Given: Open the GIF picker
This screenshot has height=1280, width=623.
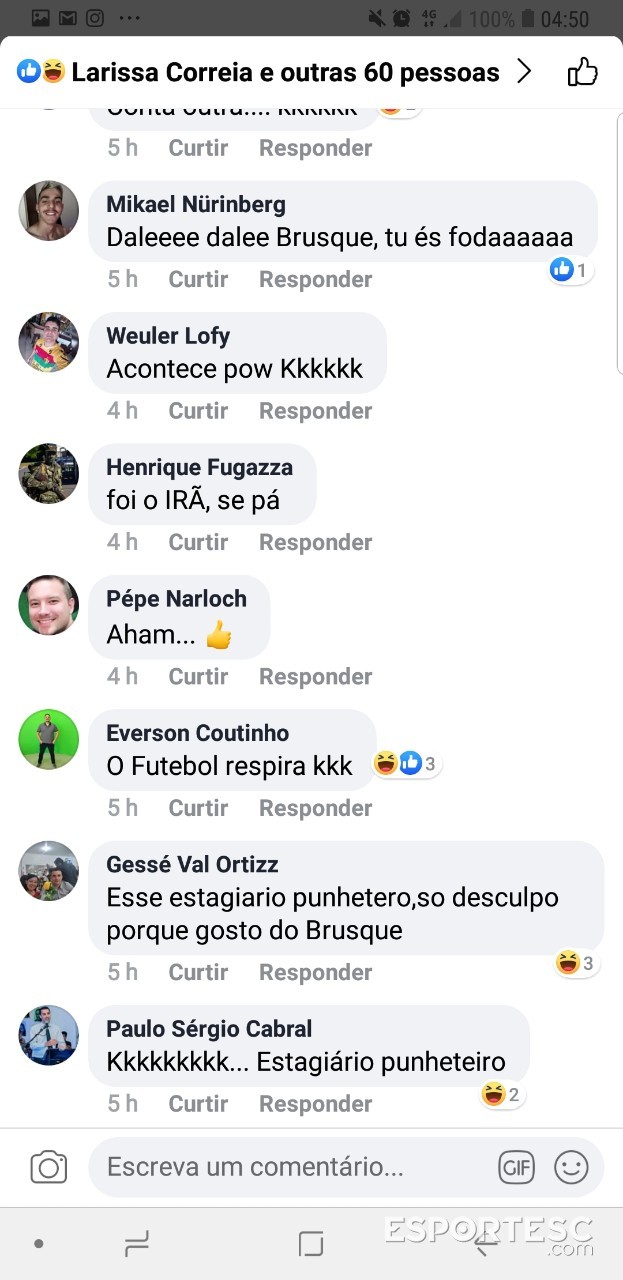Looking at the screenshot, I should [516, 1167].
